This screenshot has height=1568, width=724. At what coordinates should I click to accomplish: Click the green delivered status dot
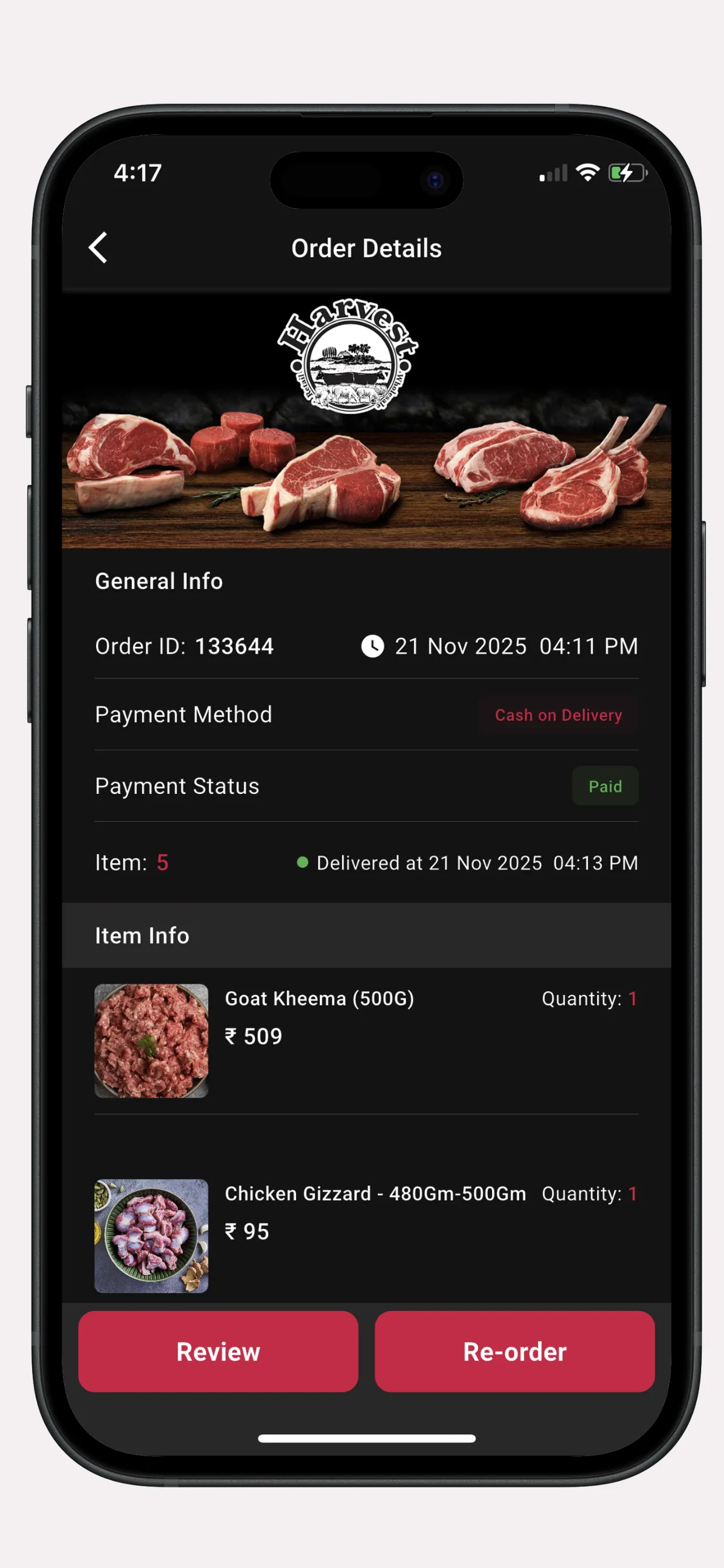[303, 863]
